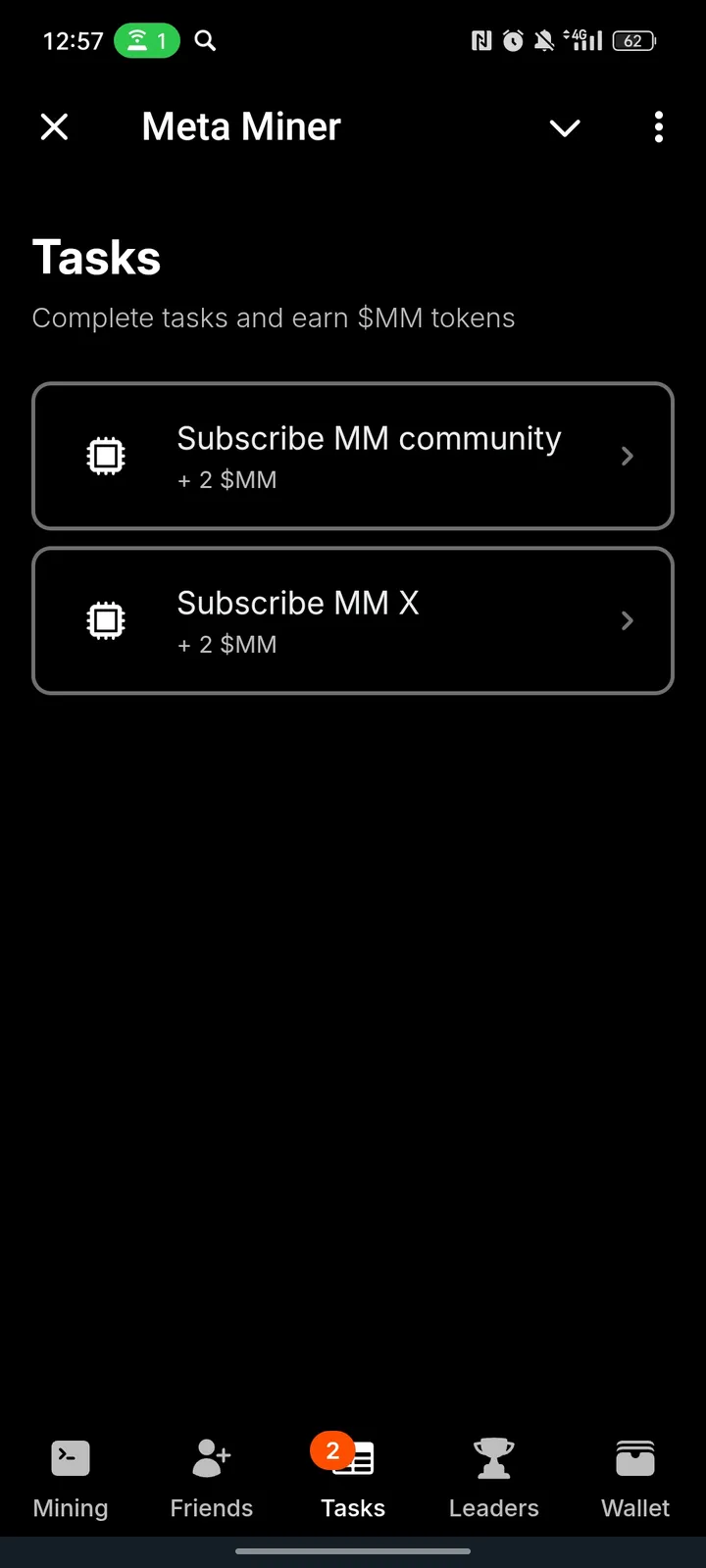Screen dimensions: 706x1568
Task: Select the Mining terminal icon in bottom navigation
Action: click(70, 1457)
